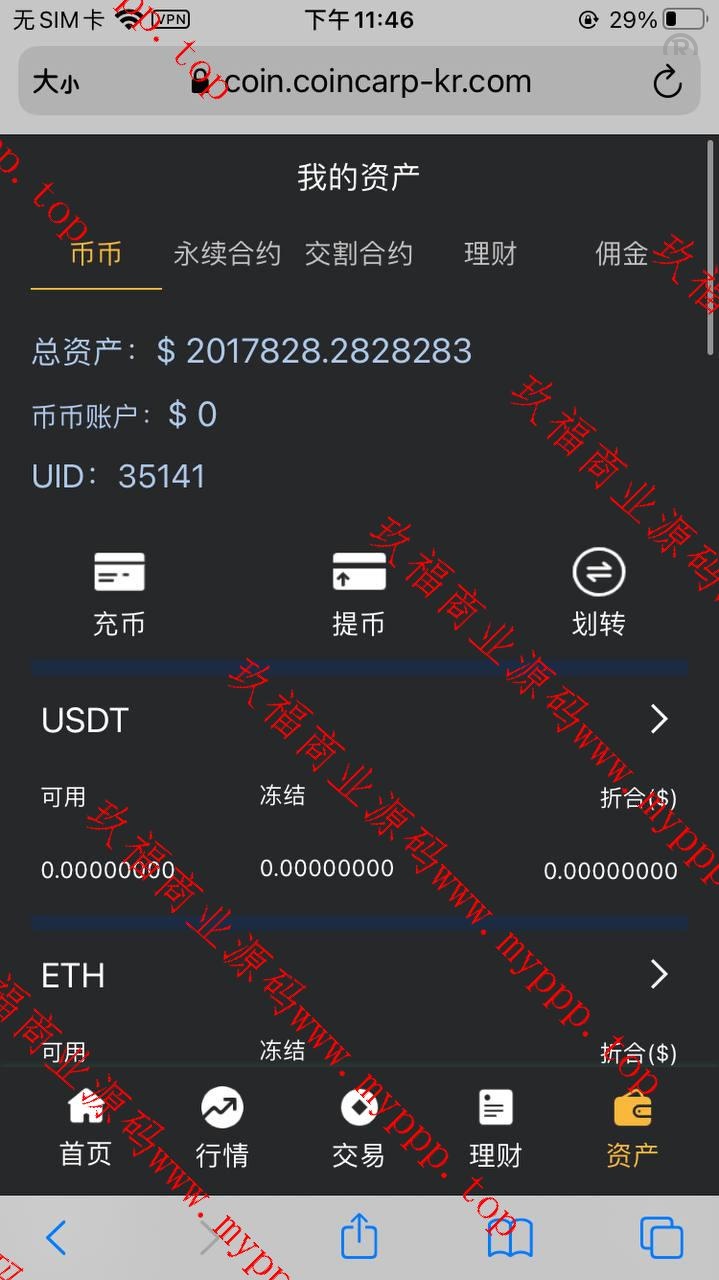The image size is (719, 1280).
Task: Switch to the 交易 trade tab
Action: click(x=358, y=1128)
